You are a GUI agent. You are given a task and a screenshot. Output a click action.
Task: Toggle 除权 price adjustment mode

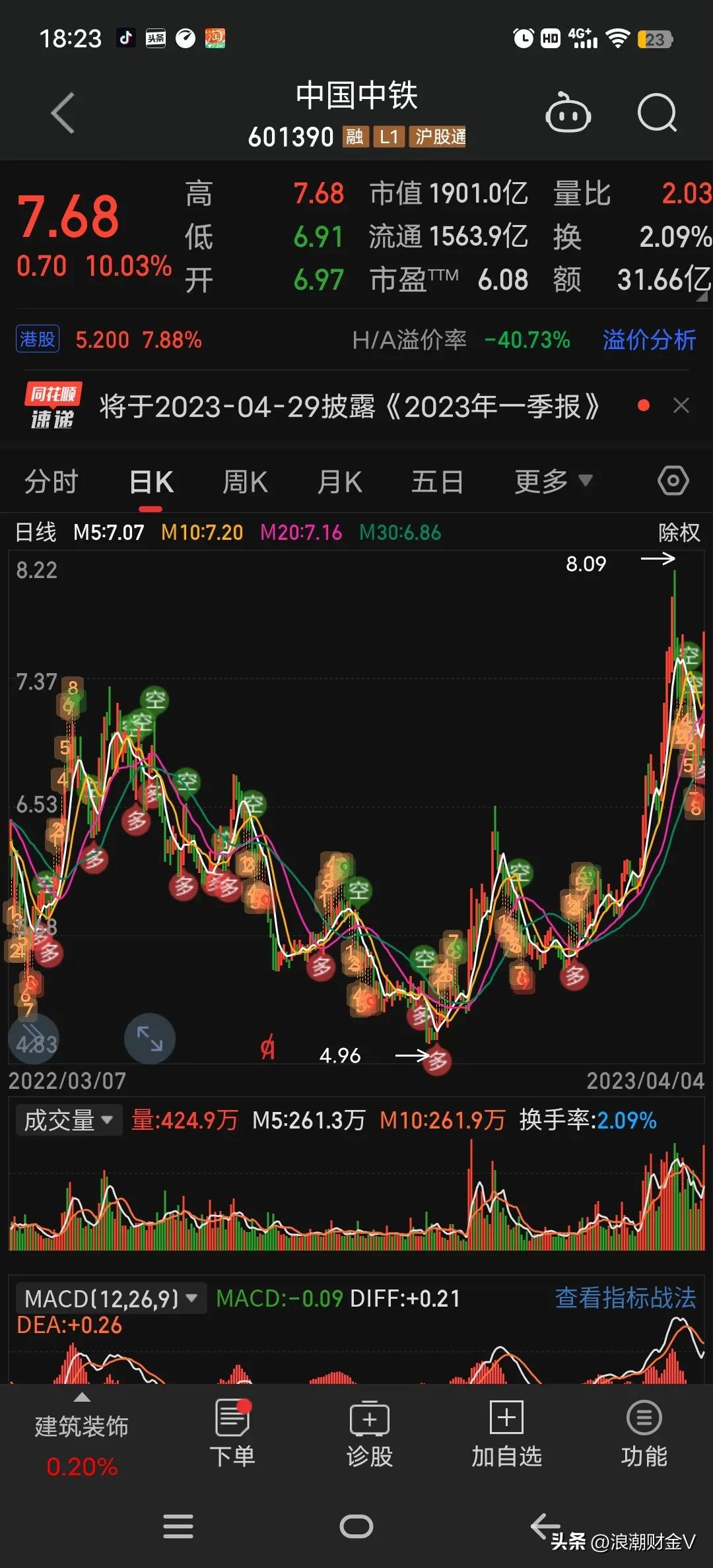(x=680, y=533)
